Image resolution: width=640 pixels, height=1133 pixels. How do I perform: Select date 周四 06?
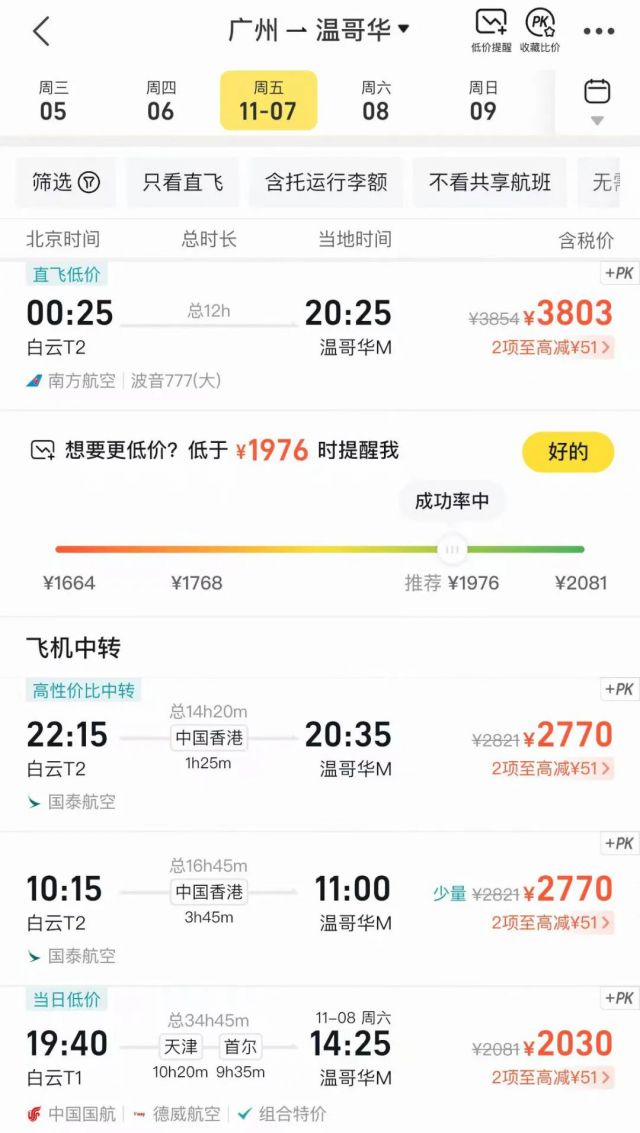coord(160,101)
